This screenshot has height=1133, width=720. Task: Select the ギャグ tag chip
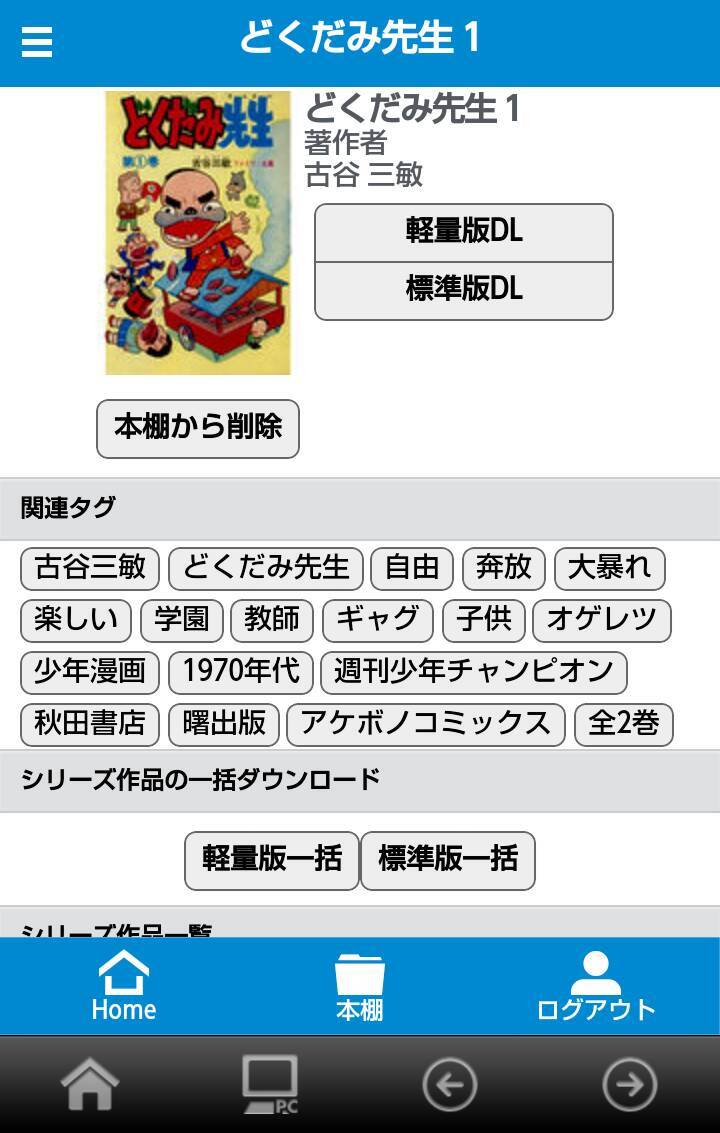click(x=377, y=620)
